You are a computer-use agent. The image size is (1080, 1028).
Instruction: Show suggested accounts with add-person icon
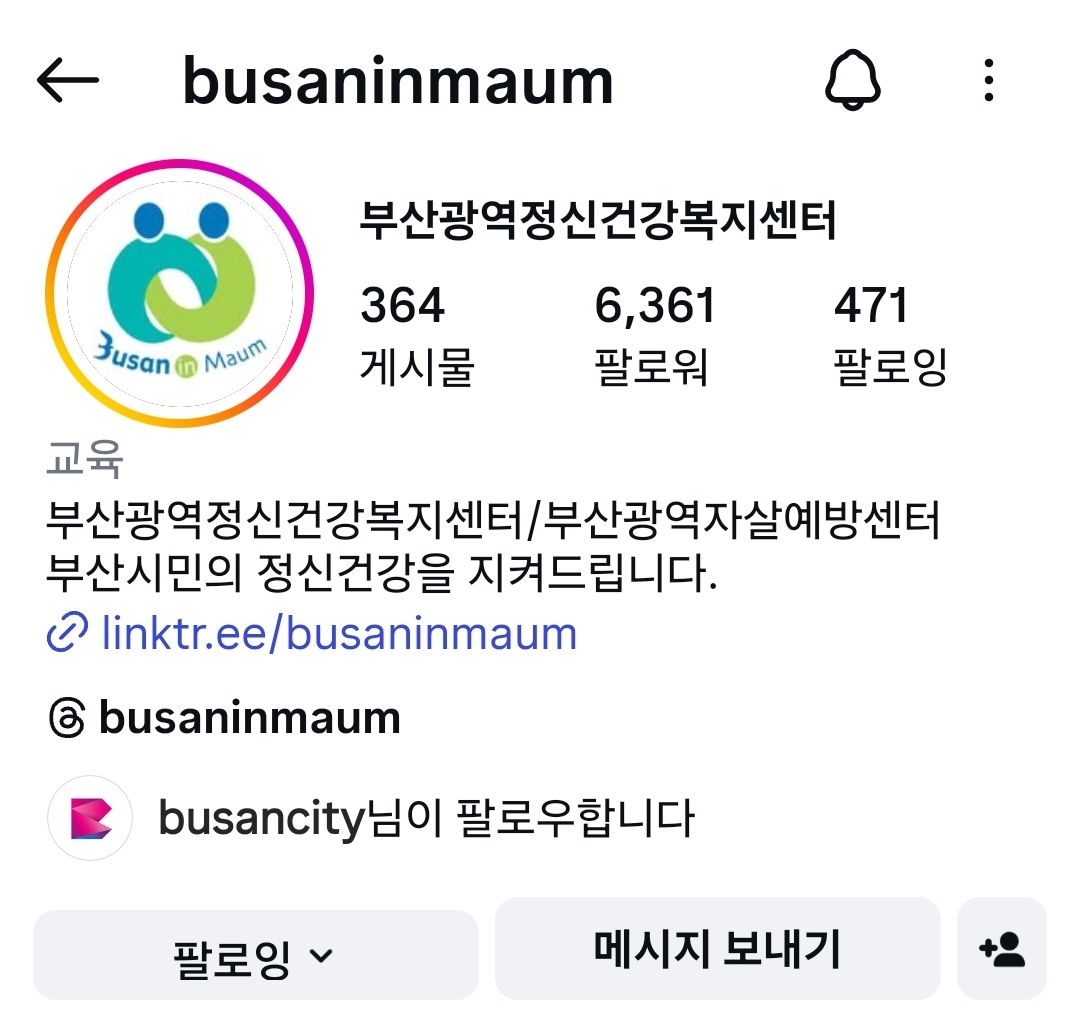pyautogui.click(x=1002, y=949)
